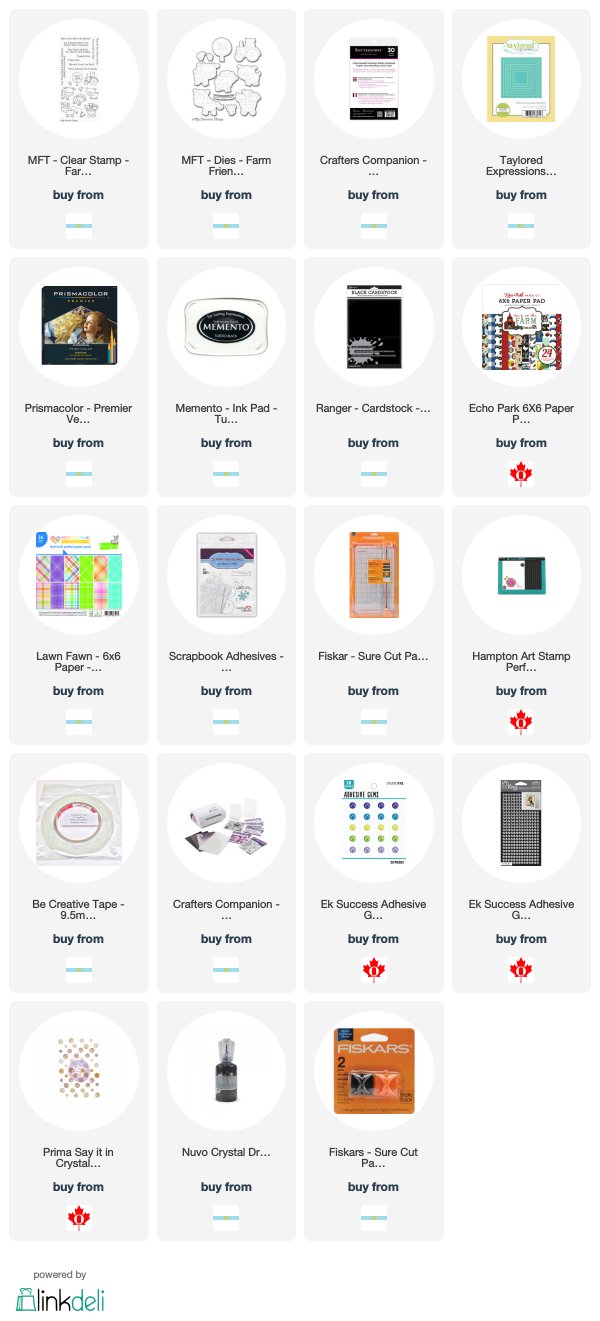View the Echo Park 6X6 Paper Pad
The image size is (600, 1321).
coord(521,377)
